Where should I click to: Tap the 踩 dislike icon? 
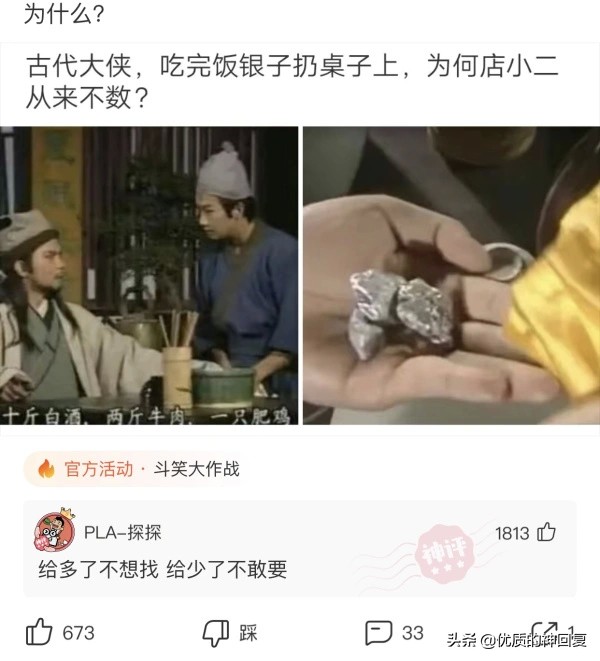pyautogui.click(x=217, y=632)
